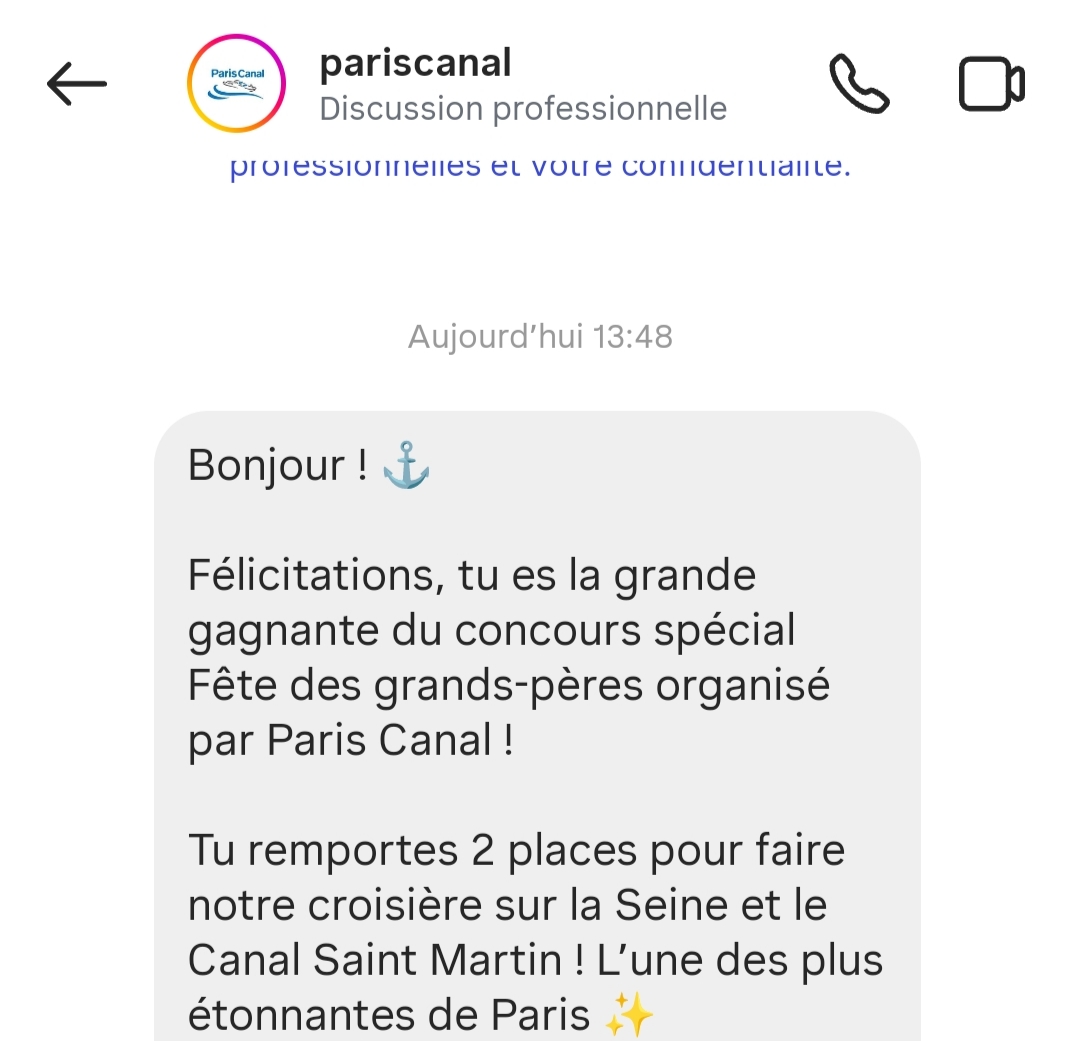Screen dimensions: 1080x1041
Task: Start a video call with pariscanal
Action: [991, 84]
